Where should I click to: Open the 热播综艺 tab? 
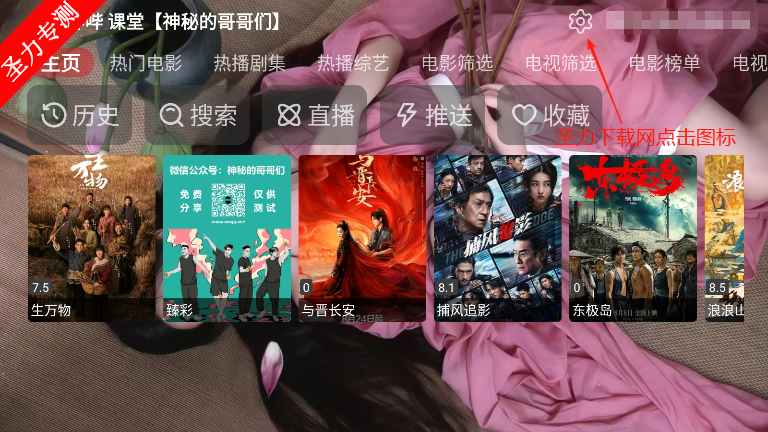point(353,64)
